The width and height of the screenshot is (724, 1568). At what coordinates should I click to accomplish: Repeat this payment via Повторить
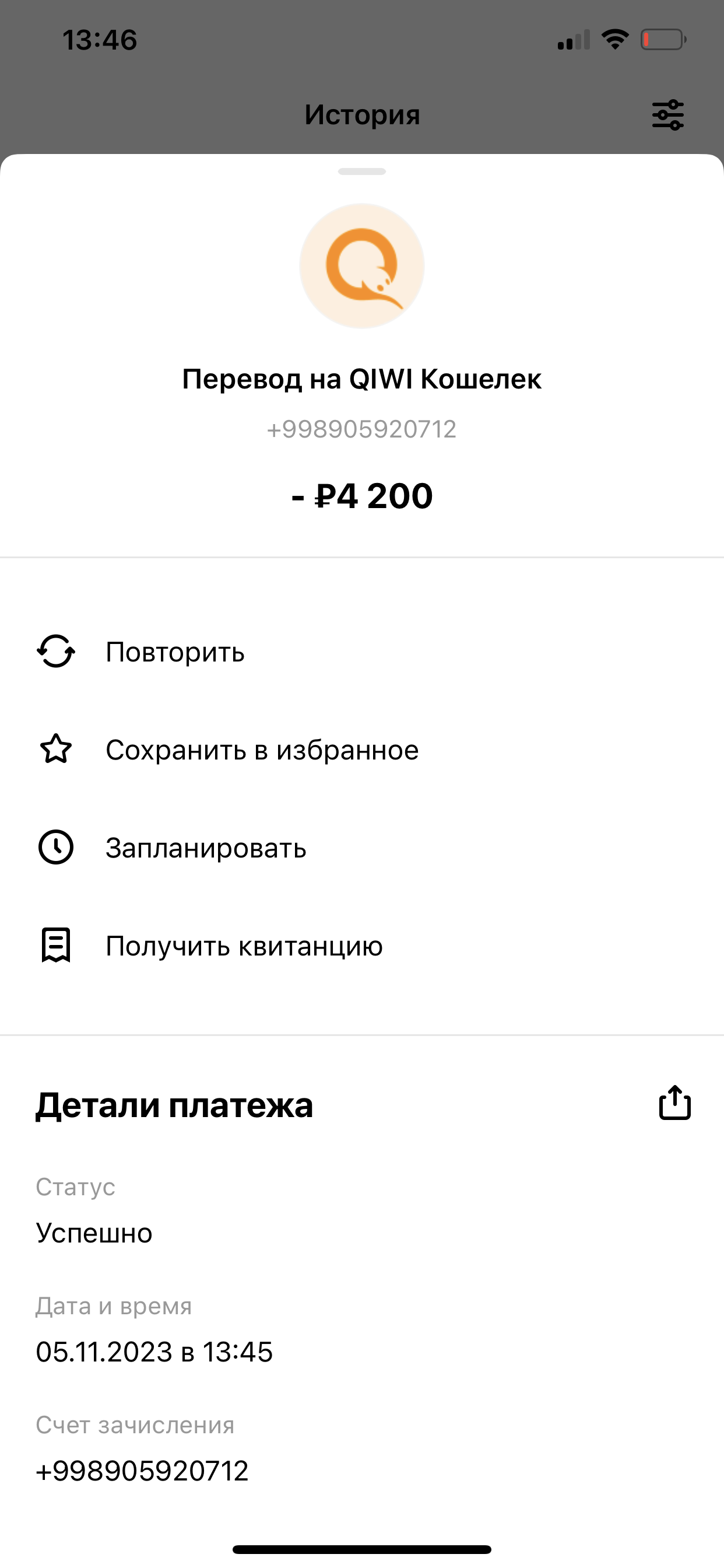click(175, 652)
